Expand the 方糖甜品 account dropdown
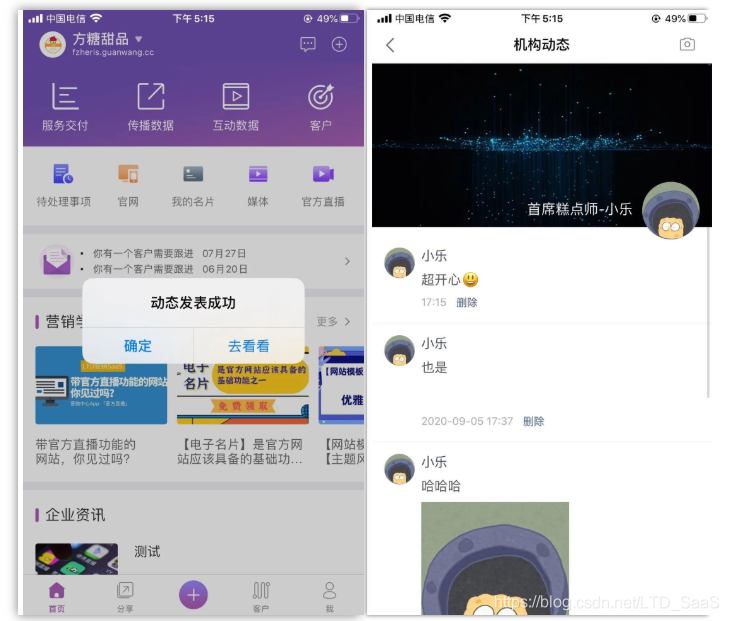The image size is (729, 621). pyautogui.click(x=139, y=39)
